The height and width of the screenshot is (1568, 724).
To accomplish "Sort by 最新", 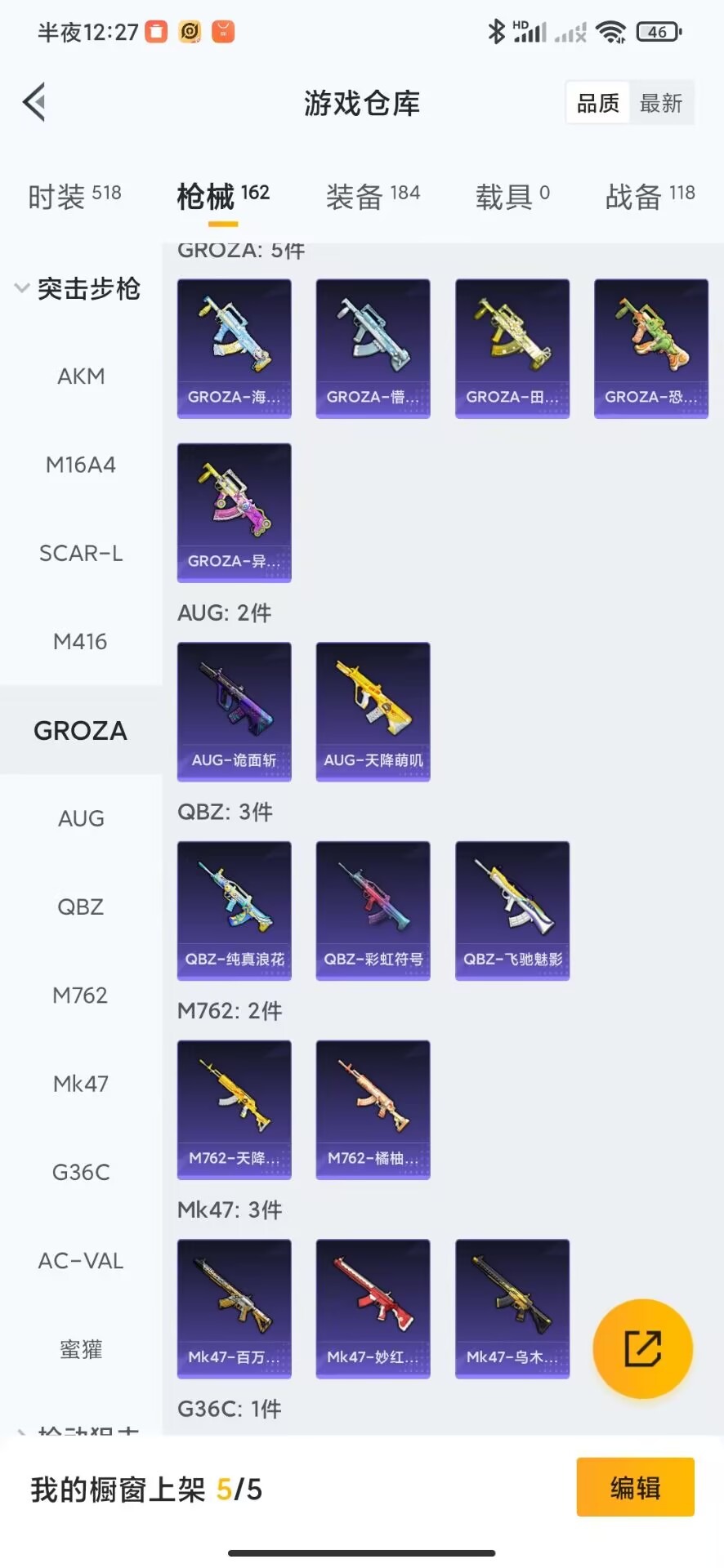I will point(660,103).
